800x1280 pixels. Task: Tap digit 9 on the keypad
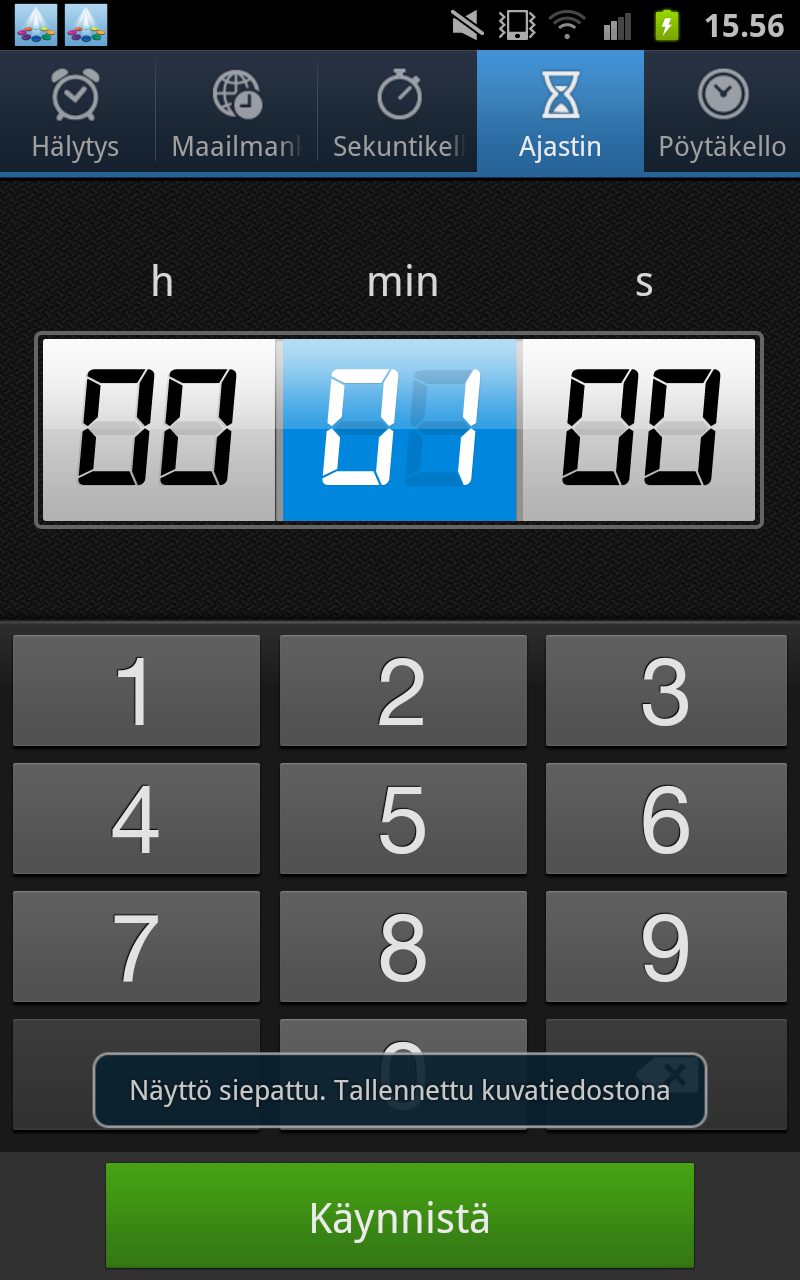[666, 947]
